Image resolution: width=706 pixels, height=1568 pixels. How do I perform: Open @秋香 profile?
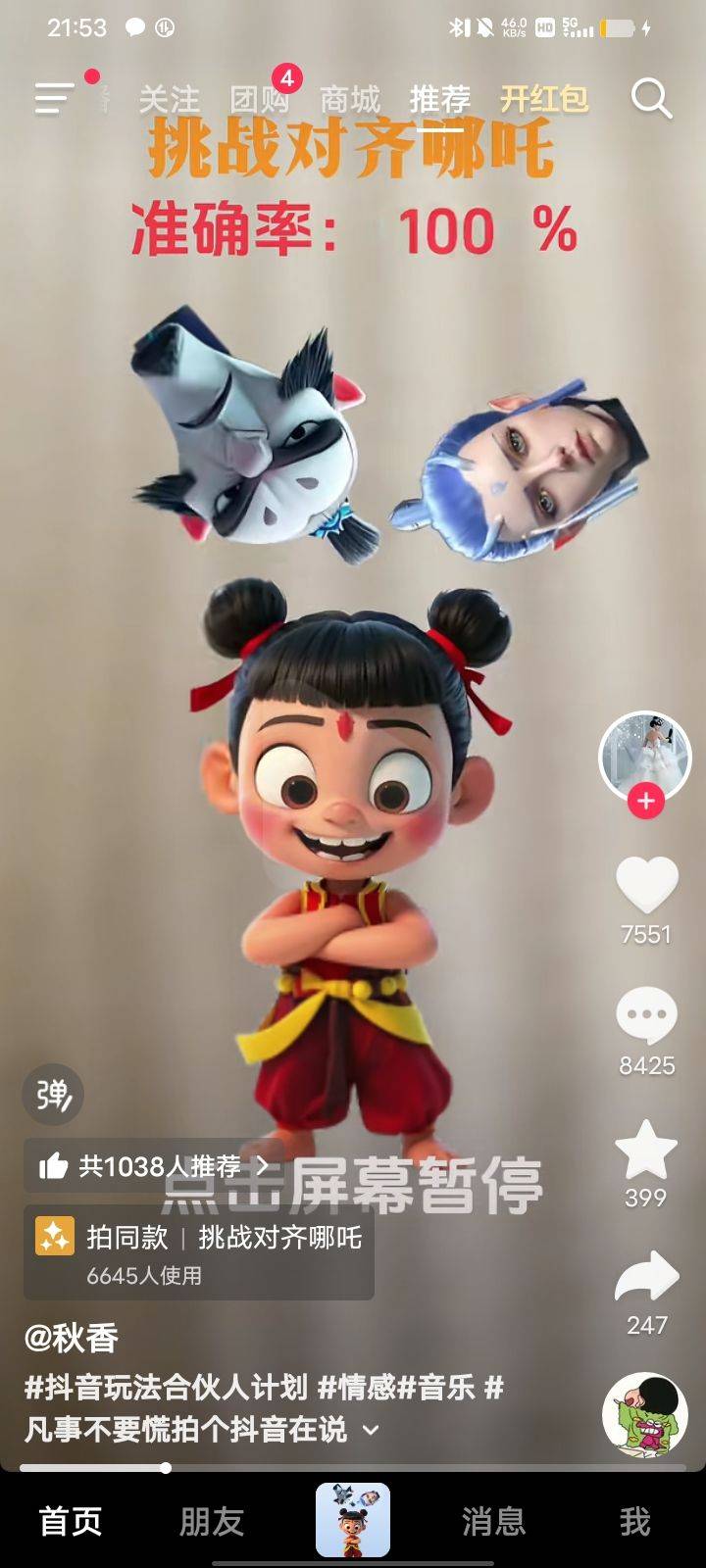pyautogui.click(x=72, y=1338)
